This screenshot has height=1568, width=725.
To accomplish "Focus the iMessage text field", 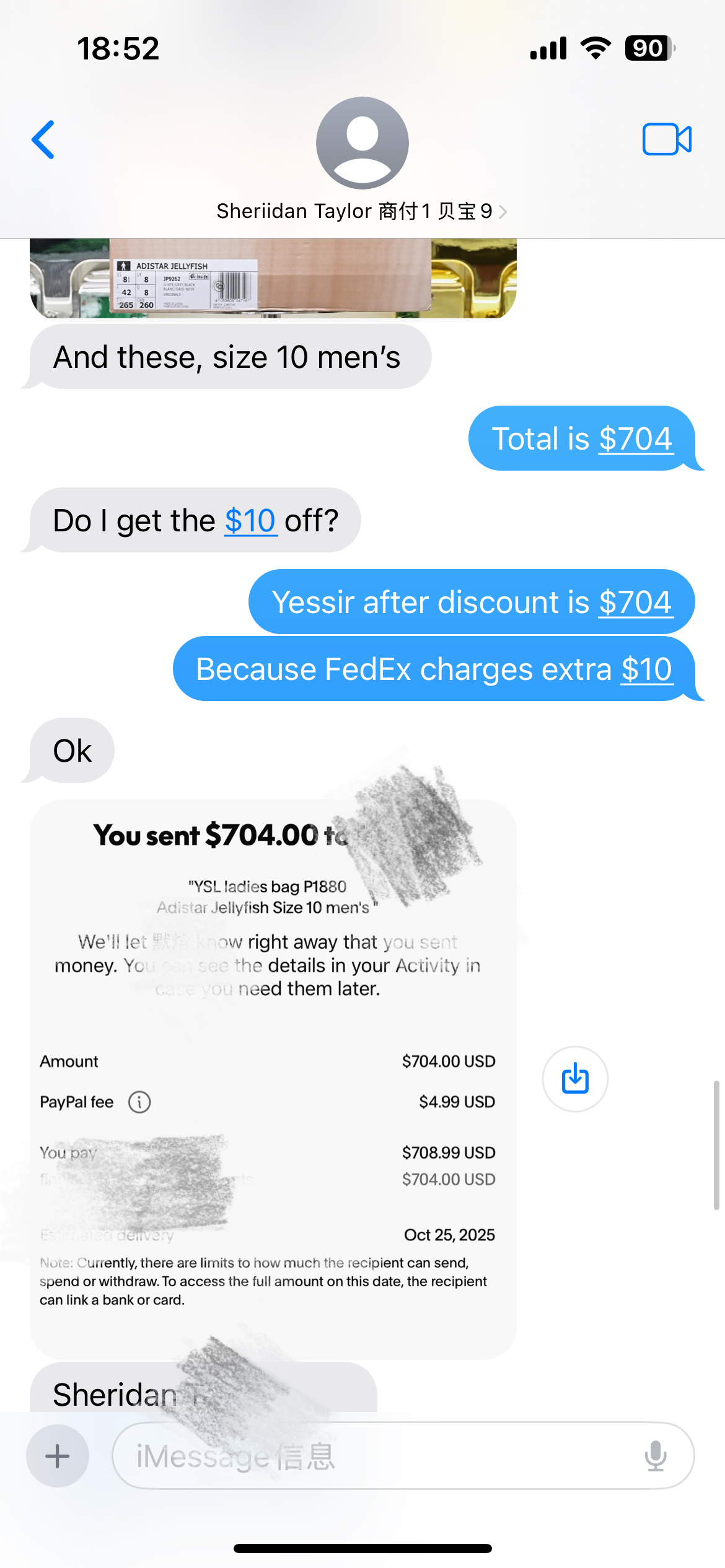I will pos(372,1456).
